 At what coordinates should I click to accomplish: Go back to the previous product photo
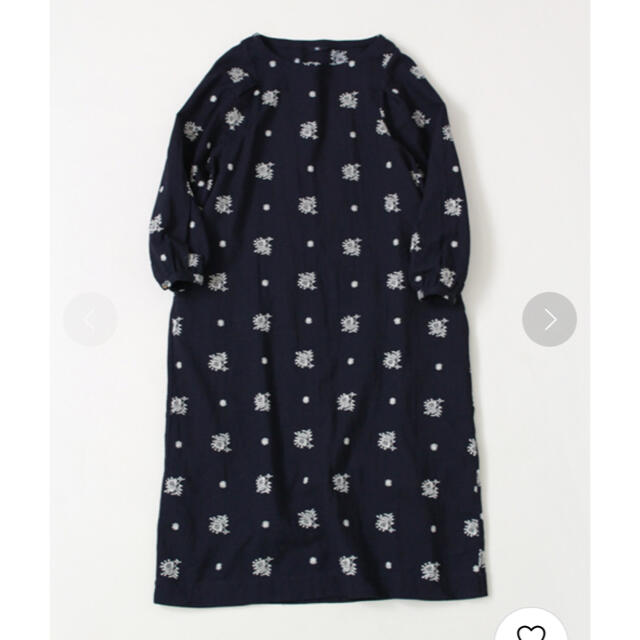pyautogui.click(x=91, y=321)
